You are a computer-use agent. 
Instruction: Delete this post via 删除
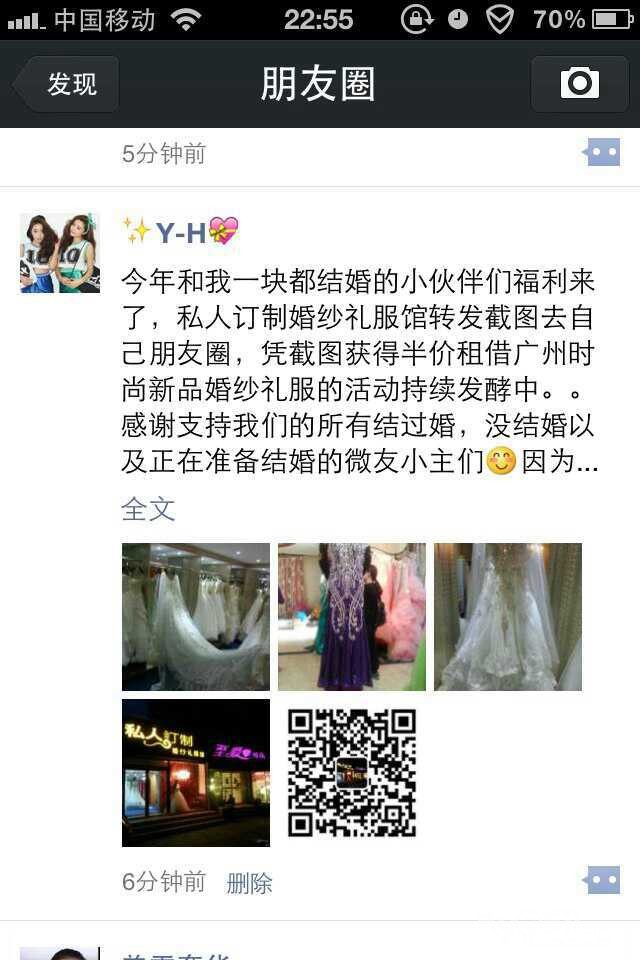click(249, 883)
